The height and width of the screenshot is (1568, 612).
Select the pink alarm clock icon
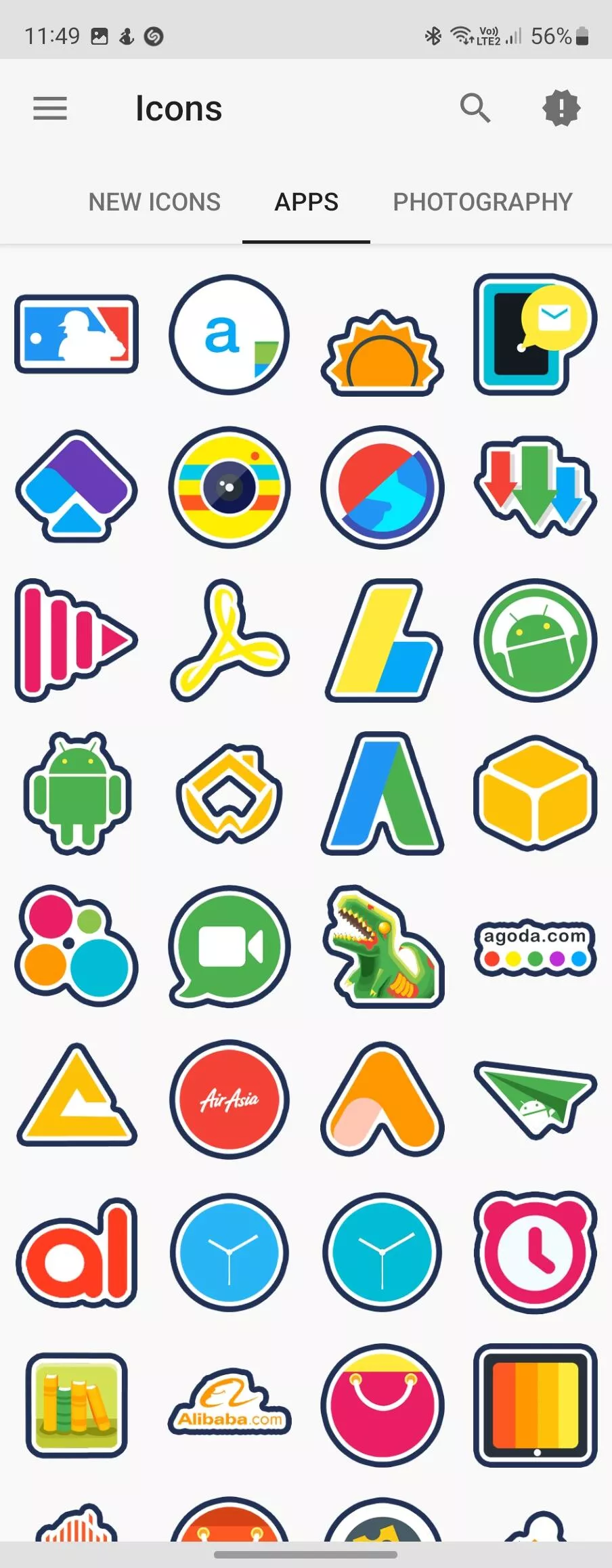[535, 1253]
